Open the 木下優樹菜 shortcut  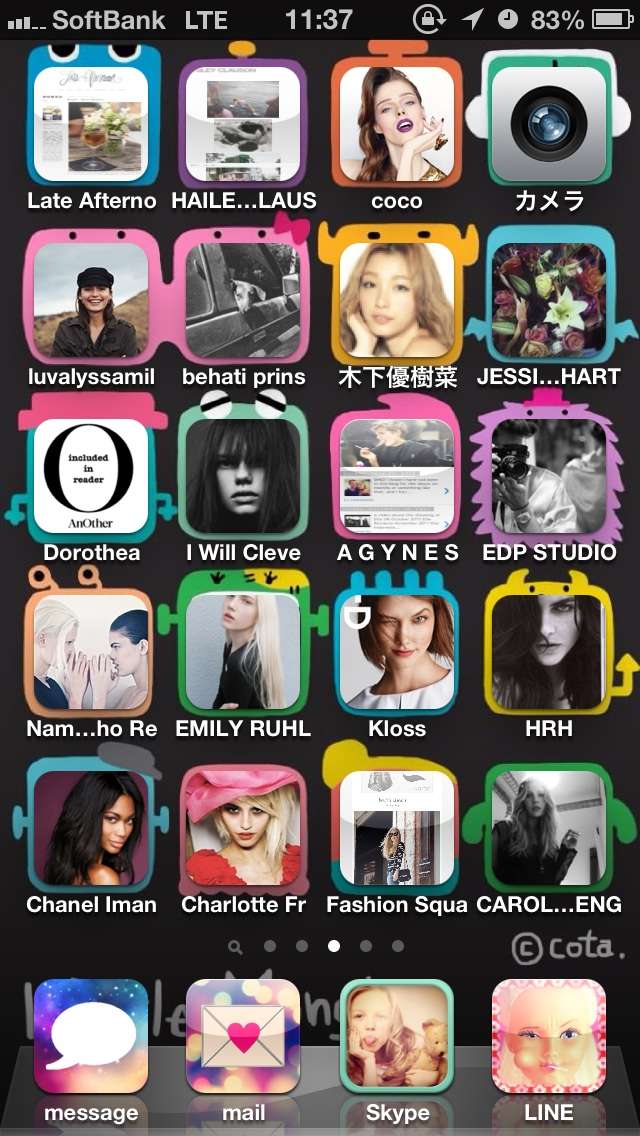click(x=396, y=300)
